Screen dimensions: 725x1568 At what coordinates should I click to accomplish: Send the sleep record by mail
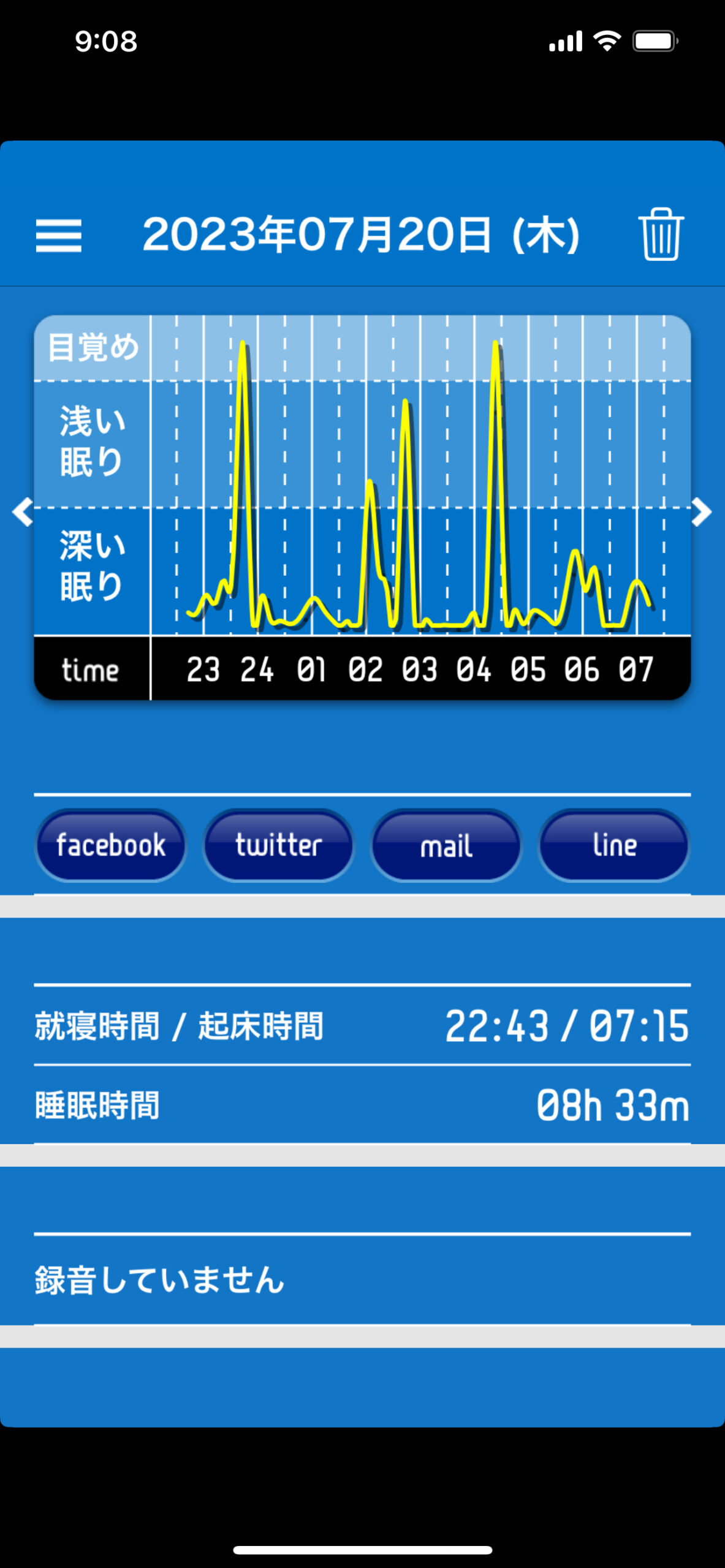tap(447, 846)
